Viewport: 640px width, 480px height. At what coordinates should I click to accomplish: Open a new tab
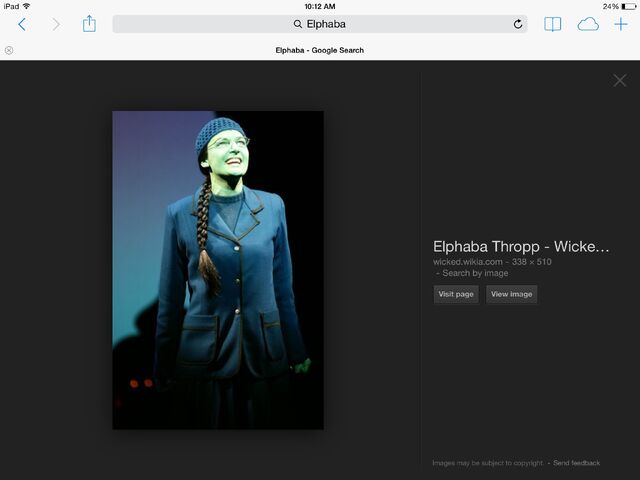coord(621,24)
